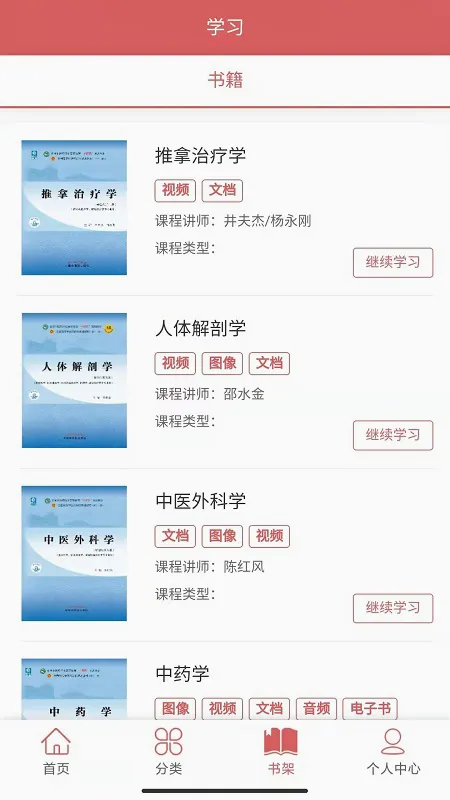This screenshot has height=800, width=450.
Task: Open the 中药学 course entry
Action: [x=182, y=673]
